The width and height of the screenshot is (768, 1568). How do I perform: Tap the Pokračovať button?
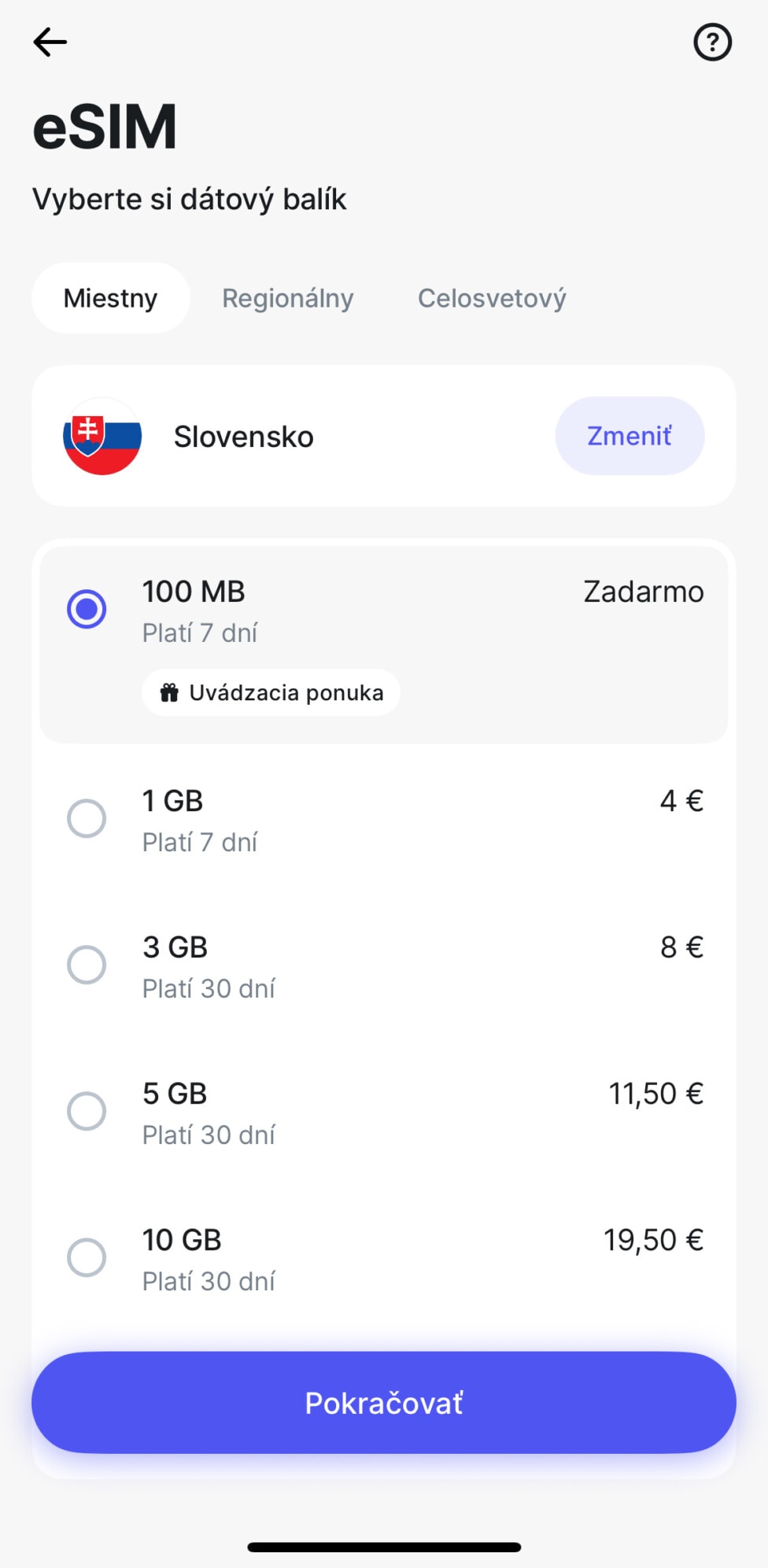[x=384, y=1402]
